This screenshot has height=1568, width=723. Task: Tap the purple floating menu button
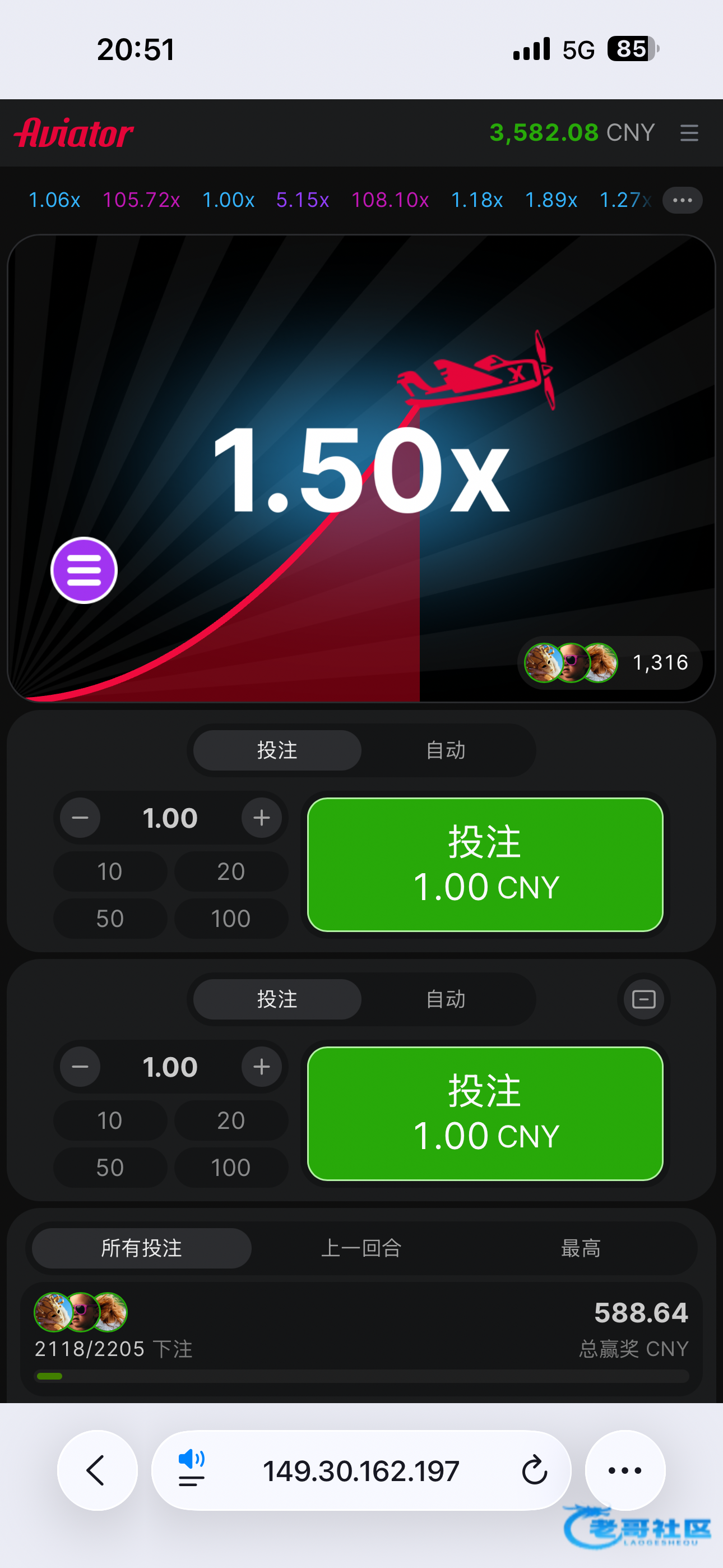coord(84,570)
